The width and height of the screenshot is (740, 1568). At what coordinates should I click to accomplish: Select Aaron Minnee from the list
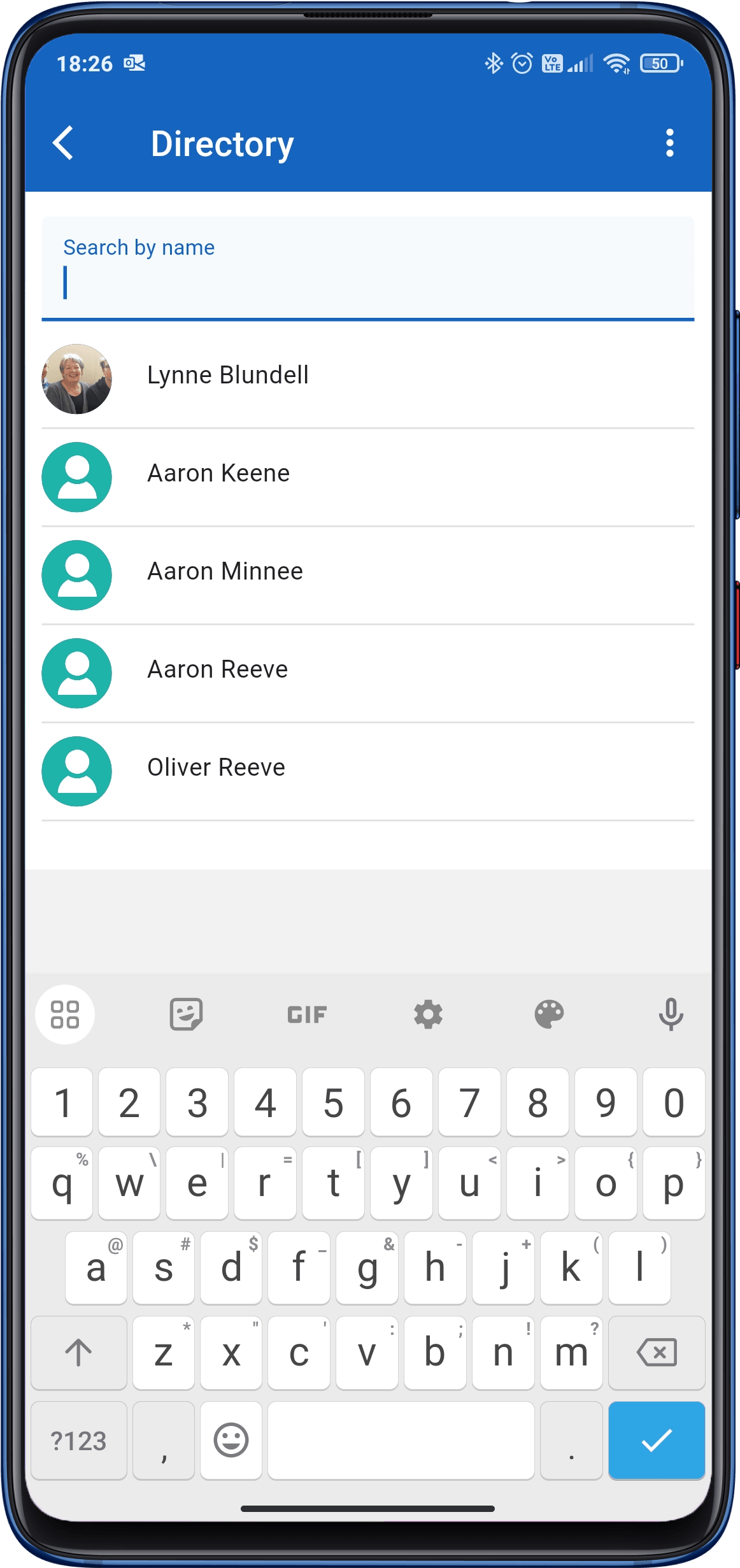[x=367, y=575]
